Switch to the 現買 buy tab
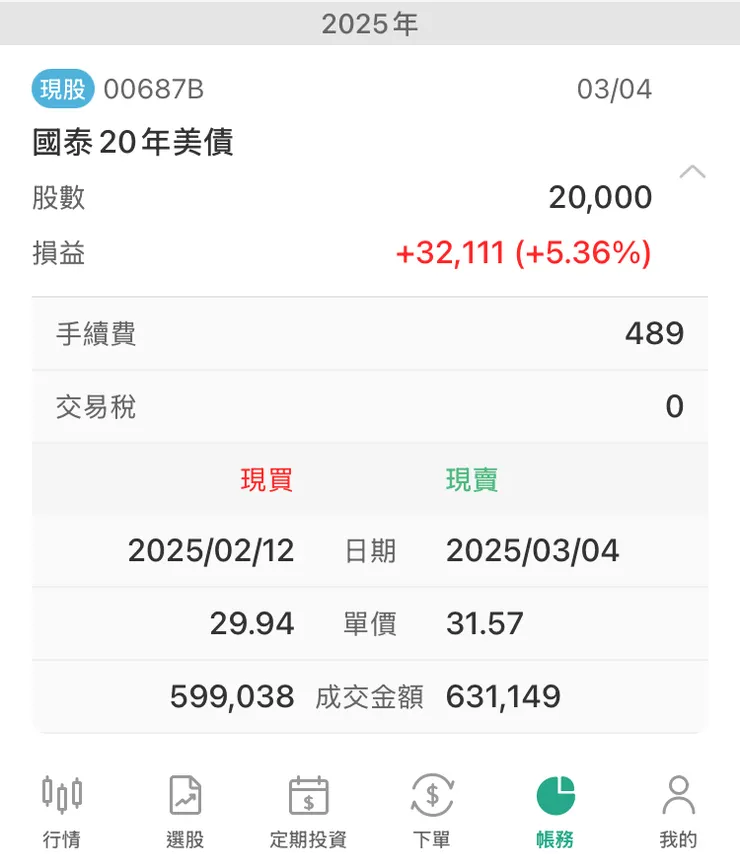This screenshot has width=740, height=854. 267,479
